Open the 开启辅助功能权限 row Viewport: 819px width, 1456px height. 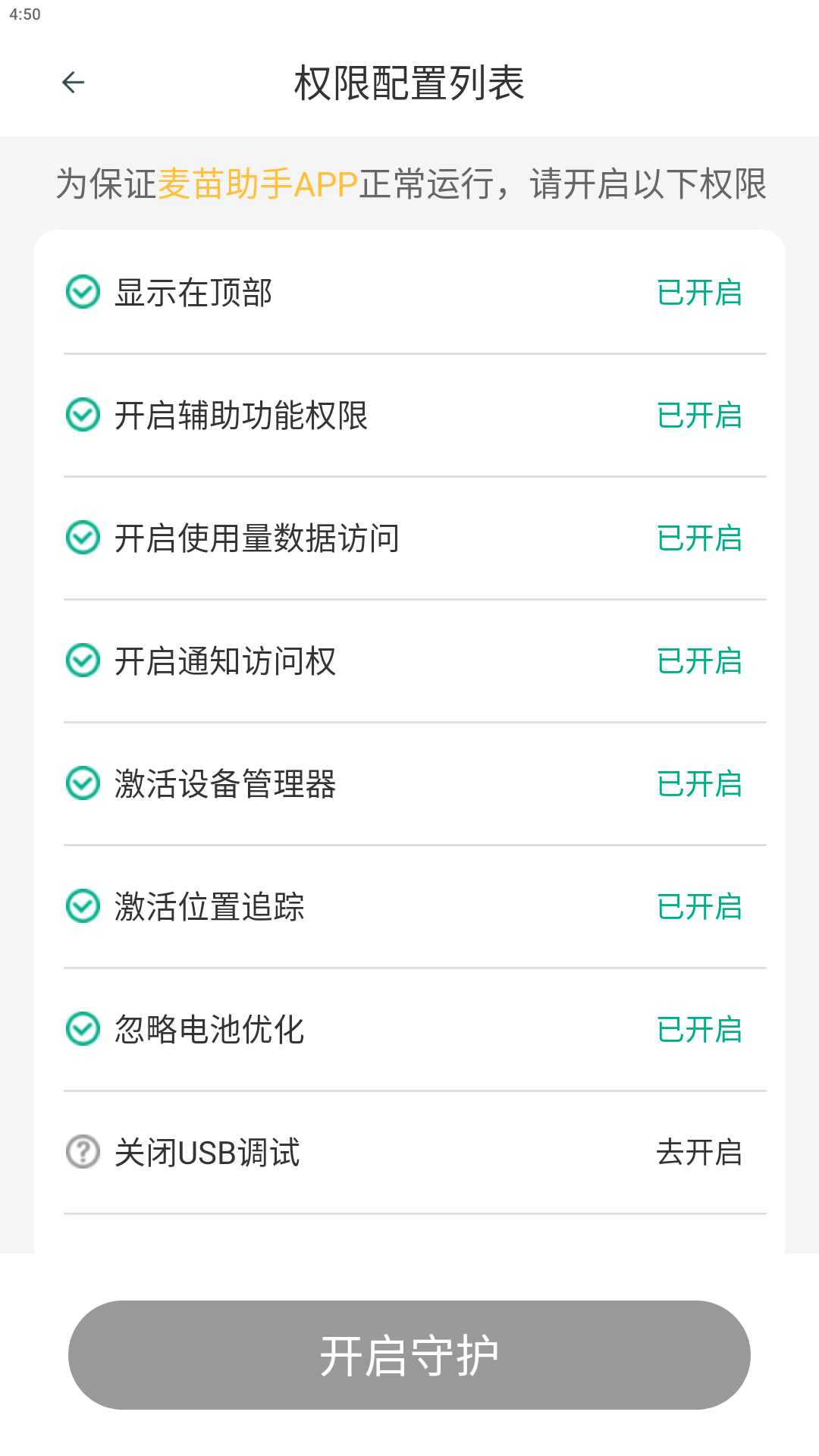pyautogui.click(x=409, y=416)
